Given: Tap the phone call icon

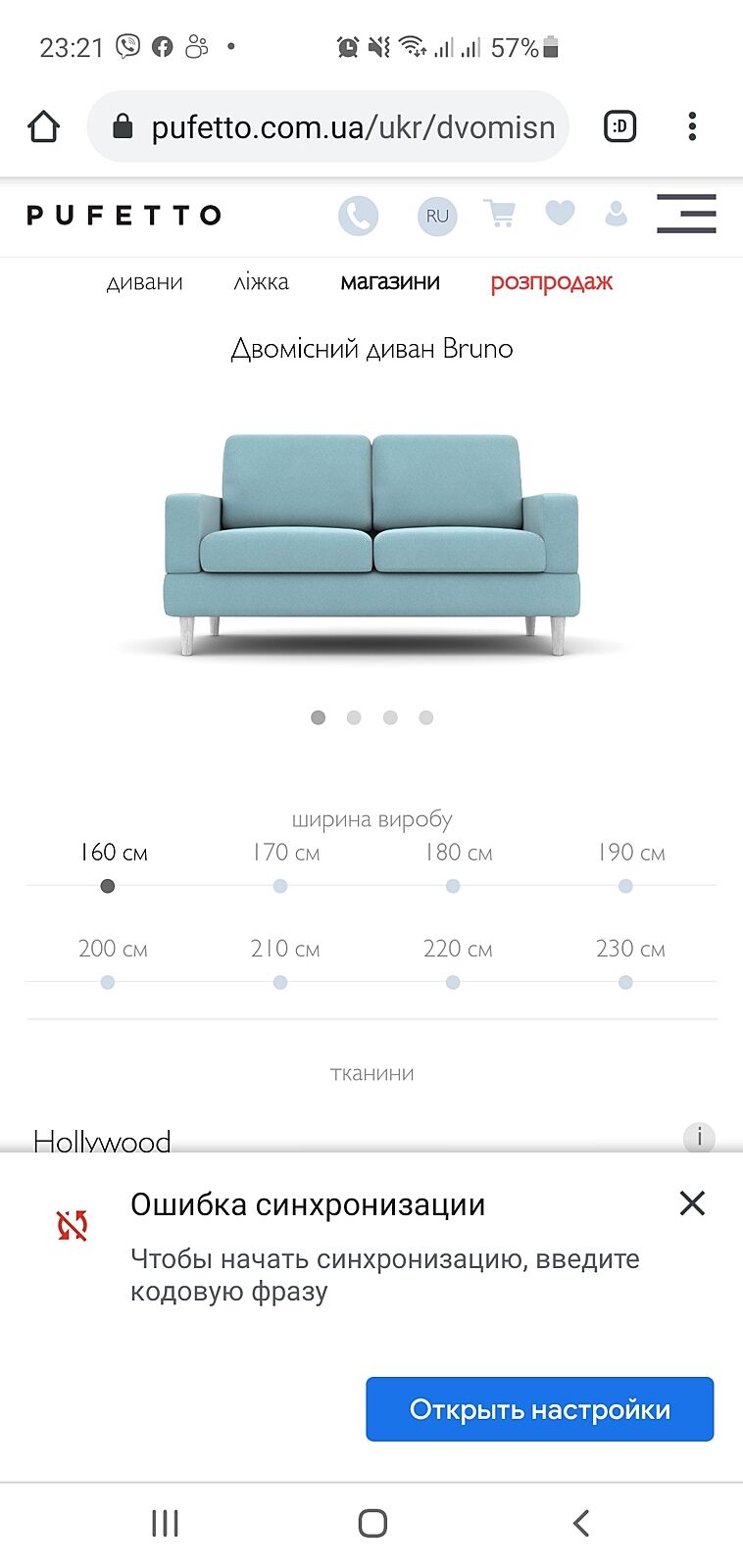Looking at the screenshot, I should tap(358, 216).
